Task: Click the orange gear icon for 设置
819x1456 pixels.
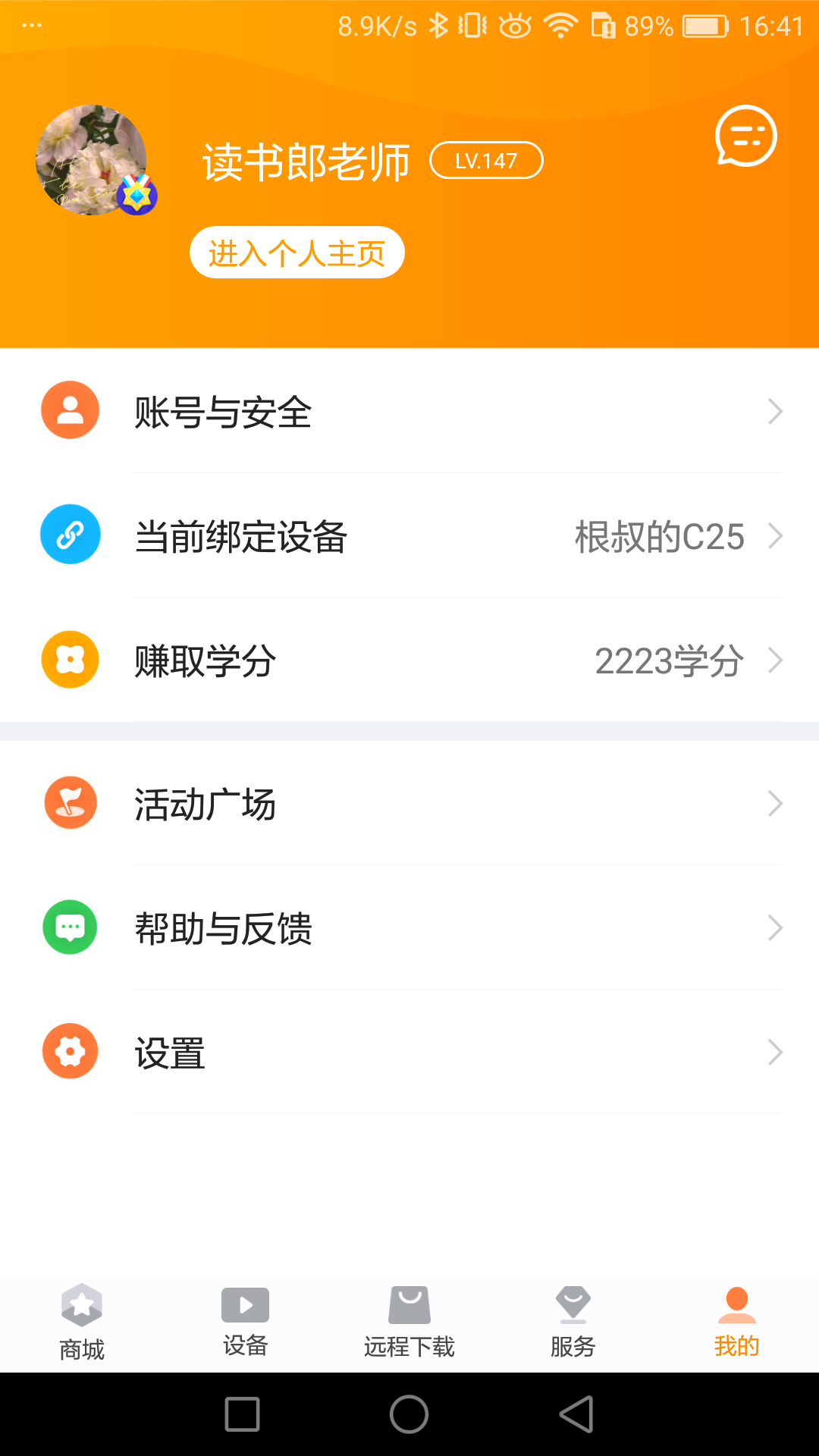Action: pos(70,1052)
